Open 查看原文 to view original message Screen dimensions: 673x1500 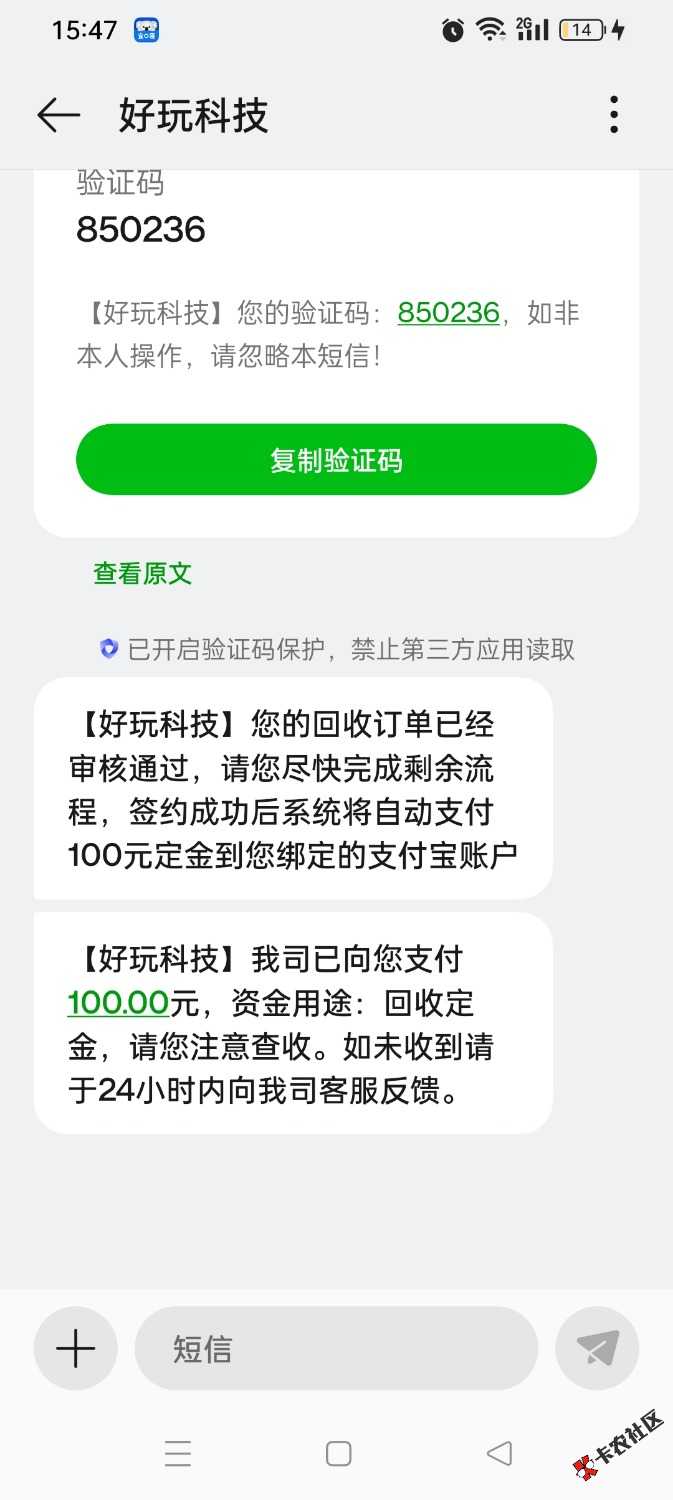142,574
